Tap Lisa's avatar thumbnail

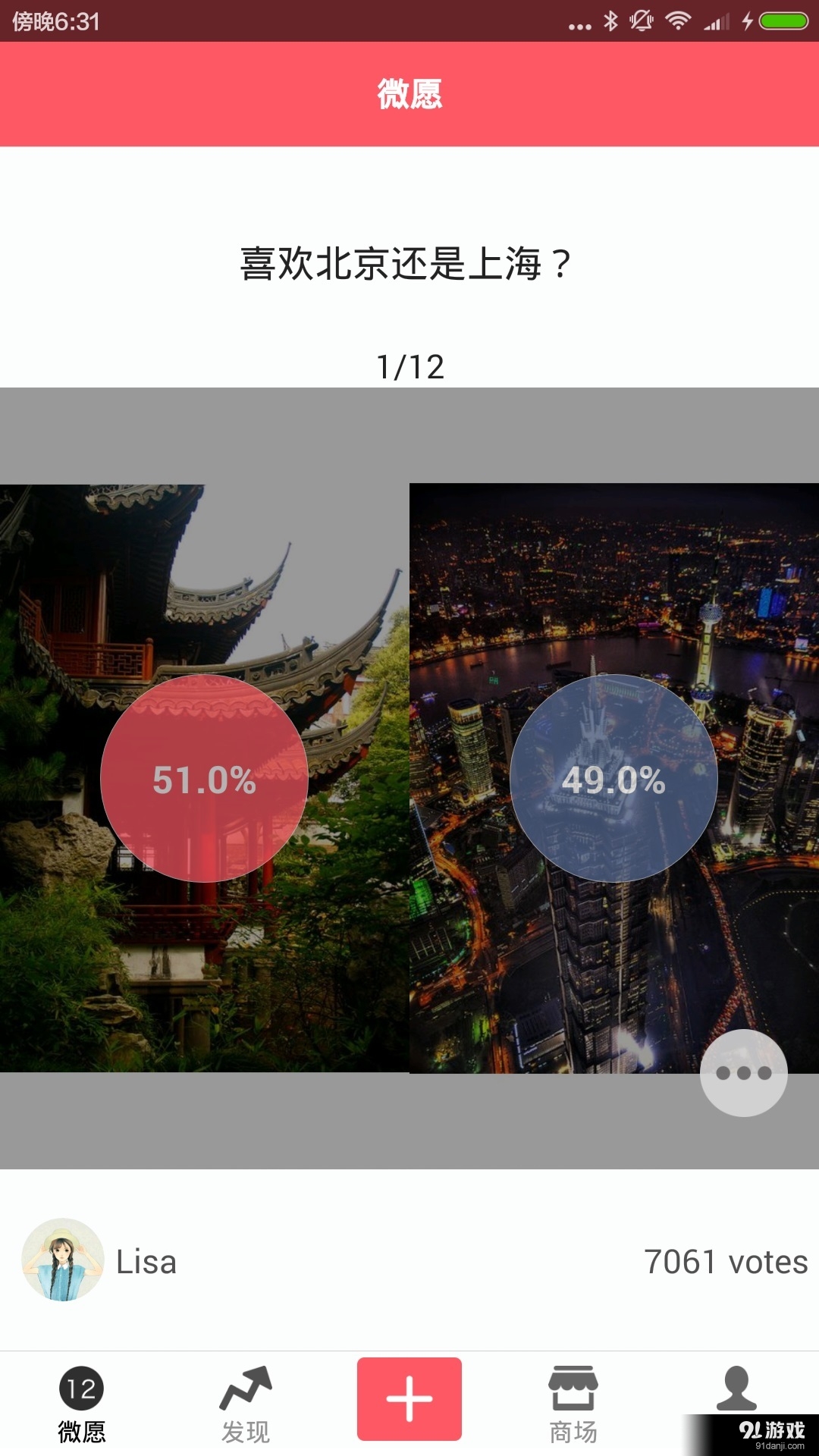(x=63, y=1259)
